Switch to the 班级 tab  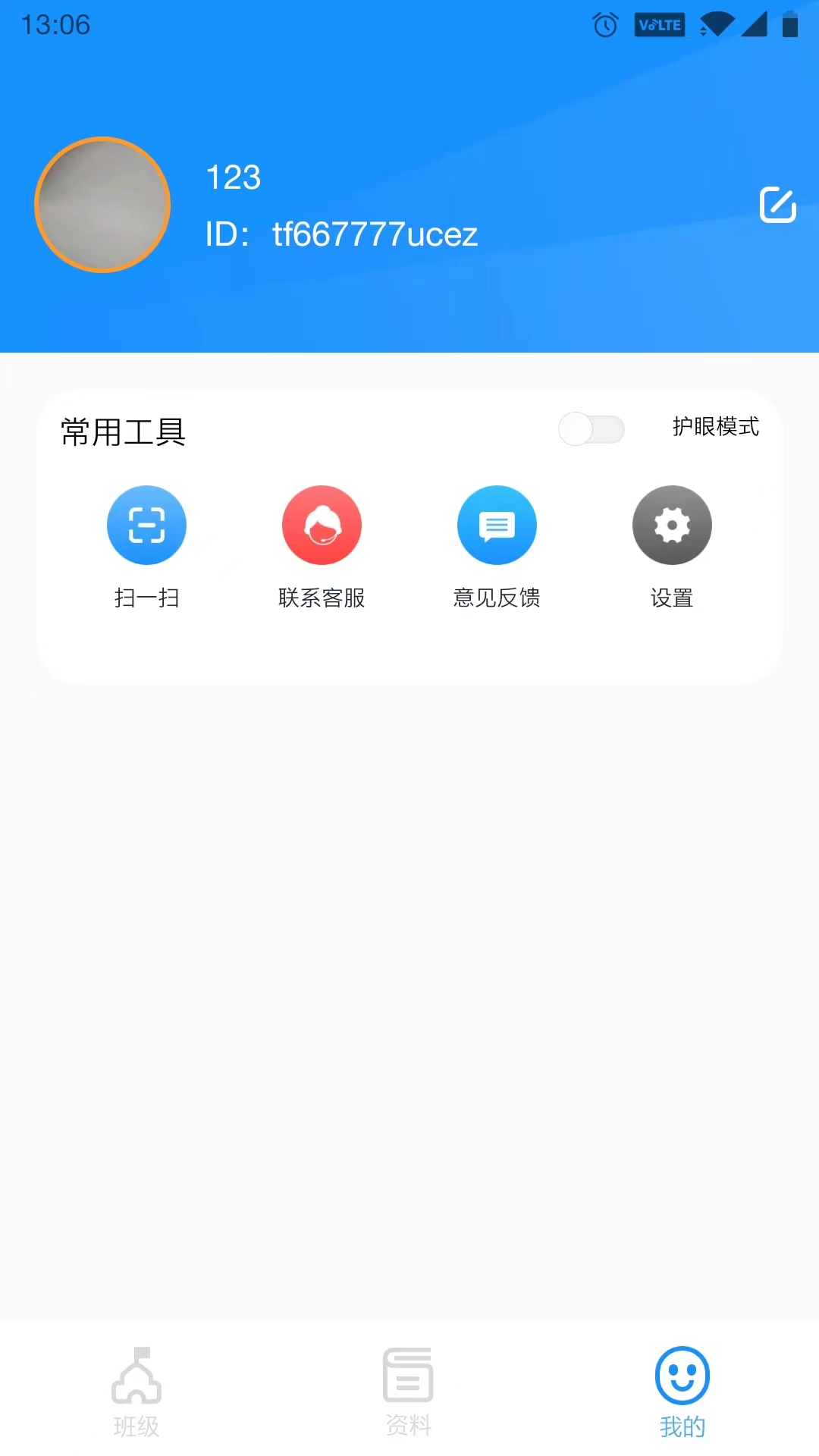pyautogui.click(x=136, y=1392)
